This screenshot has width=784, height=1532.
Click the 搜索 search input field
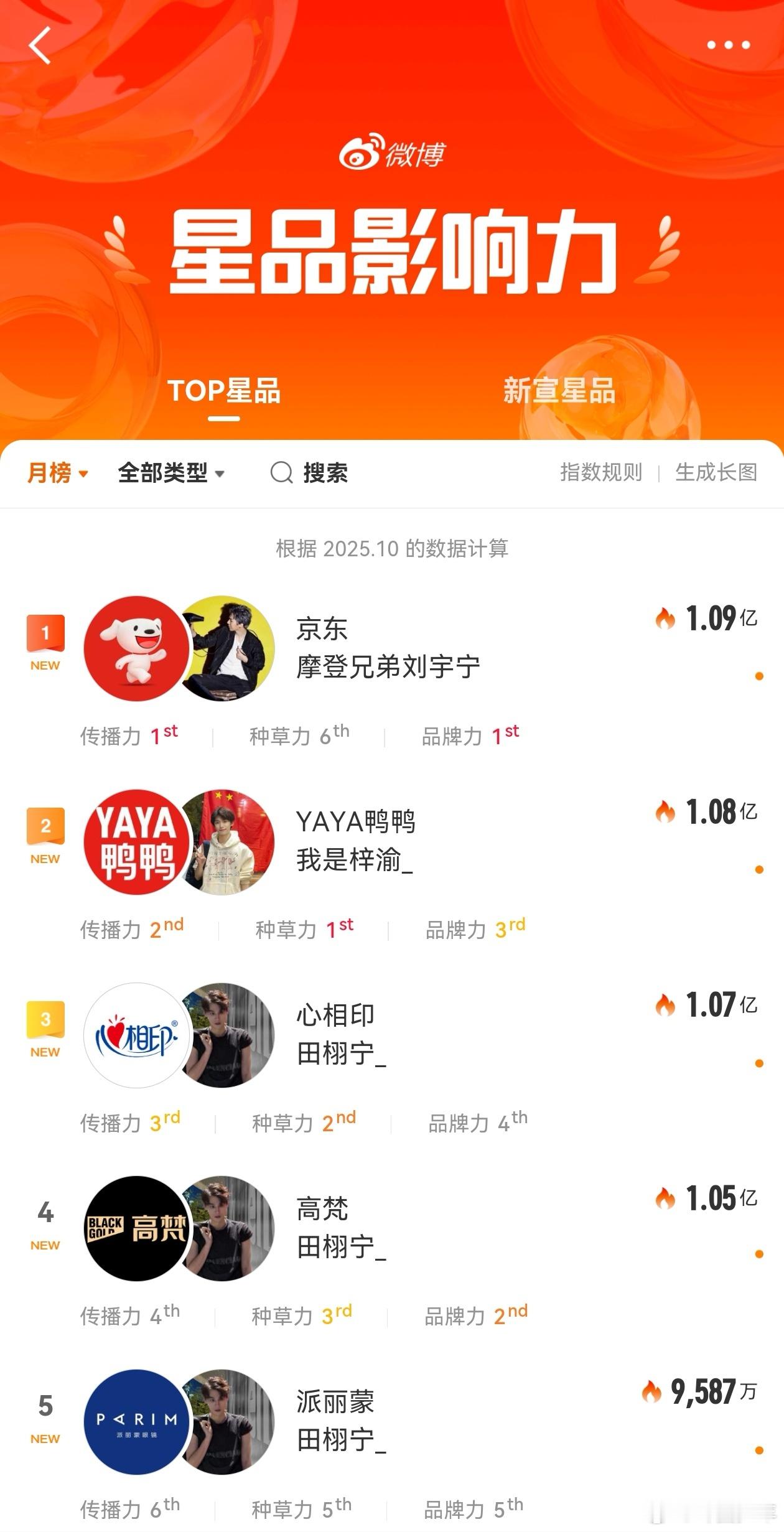point(325,474)
